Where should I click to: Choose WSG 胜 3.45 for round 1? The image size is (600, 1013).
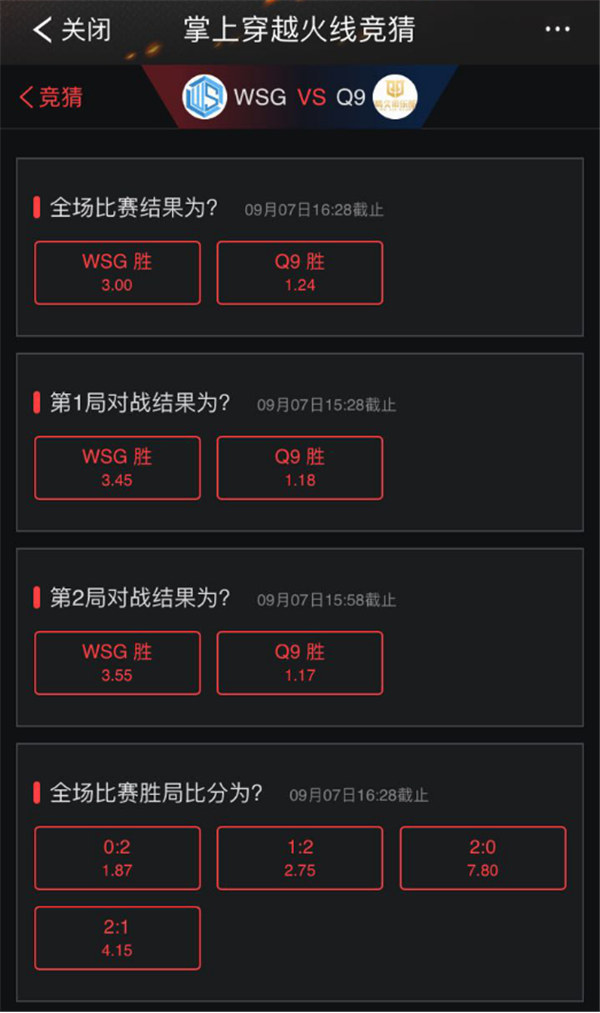tap(118, 468)
